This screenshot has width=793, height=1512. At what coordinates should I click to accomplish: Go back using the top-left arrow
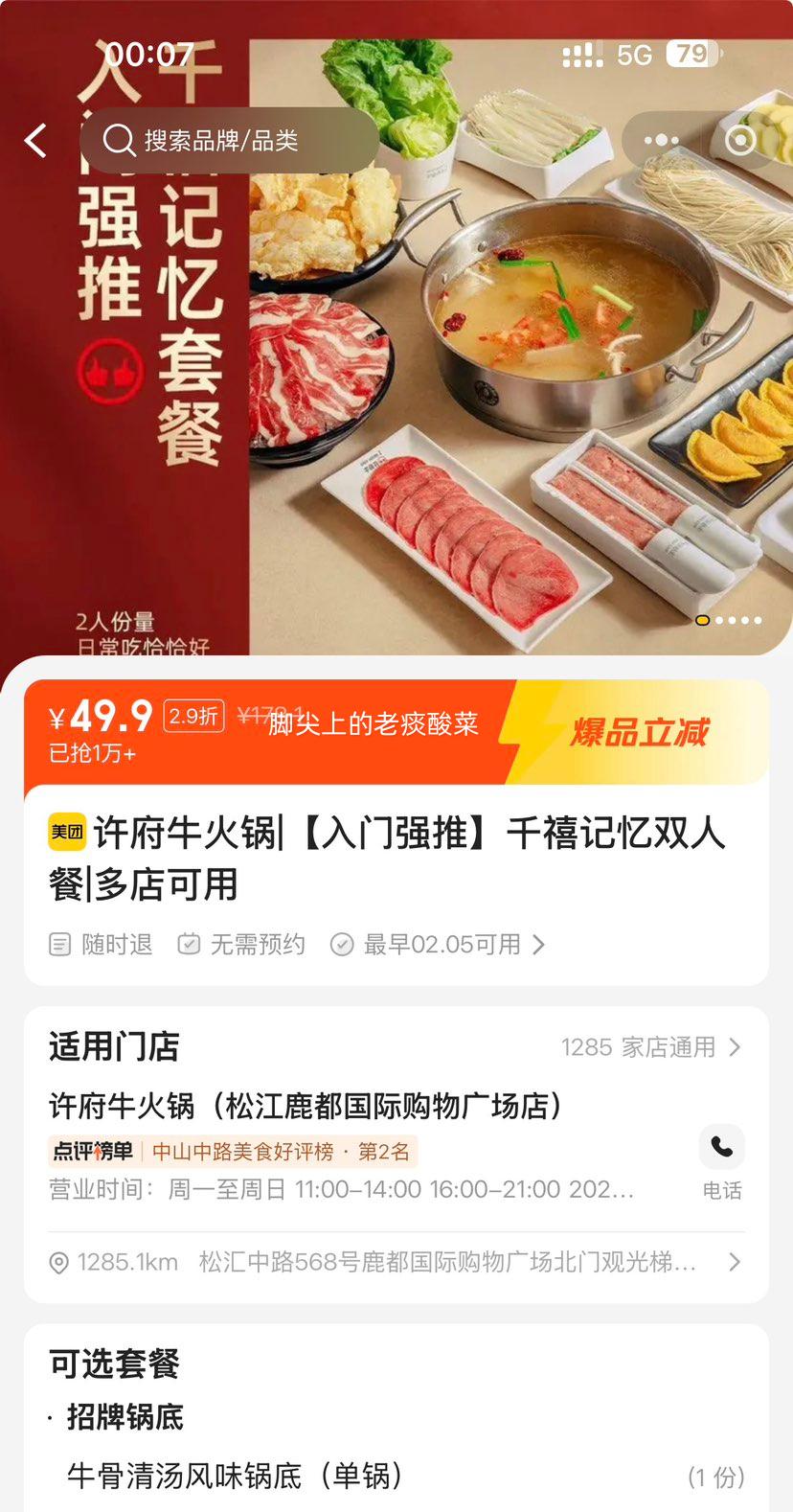point(36,141)
